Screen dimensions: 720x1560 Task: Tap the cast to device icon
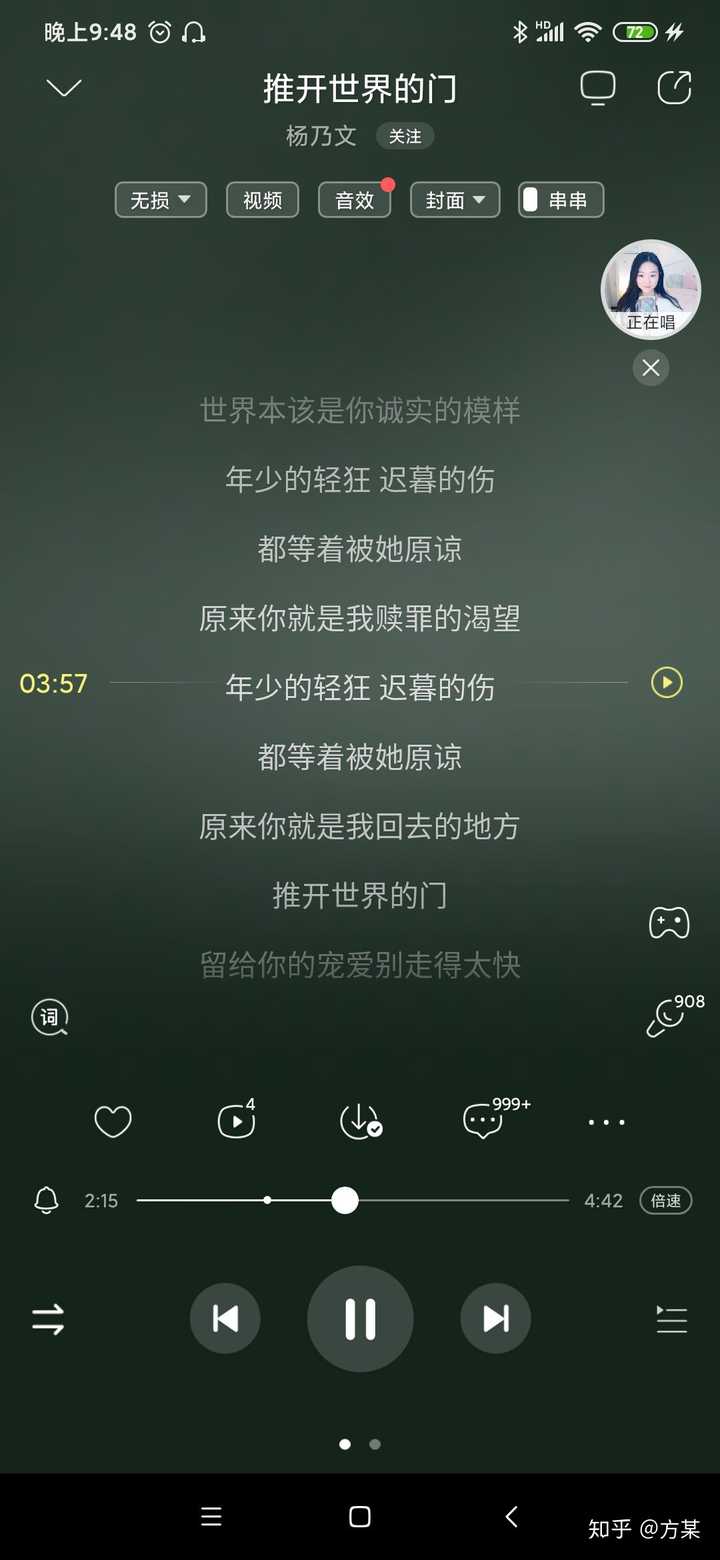(x=597, y=87)
